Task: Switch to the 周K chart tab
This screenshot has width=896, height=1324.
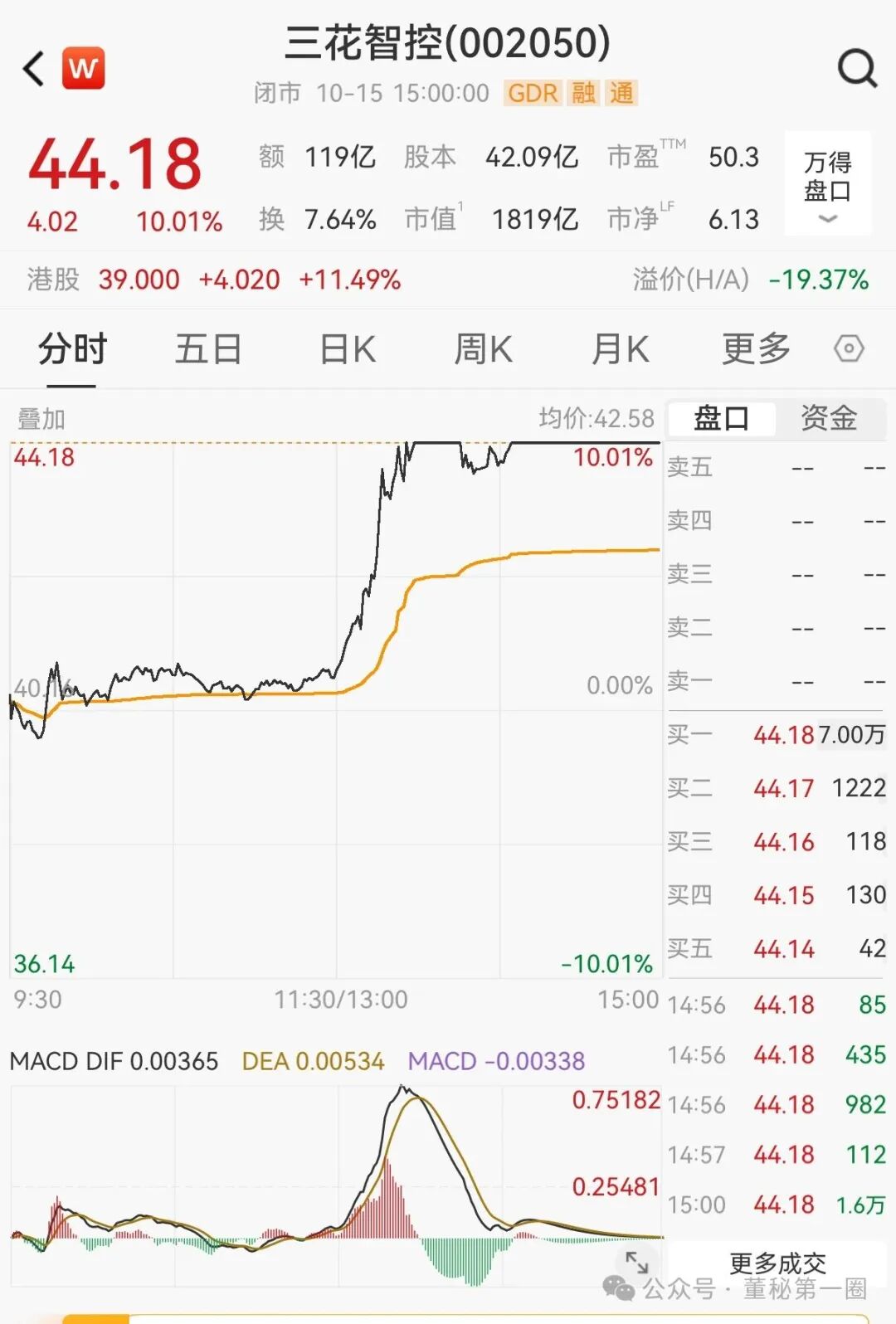Action: 483,349
